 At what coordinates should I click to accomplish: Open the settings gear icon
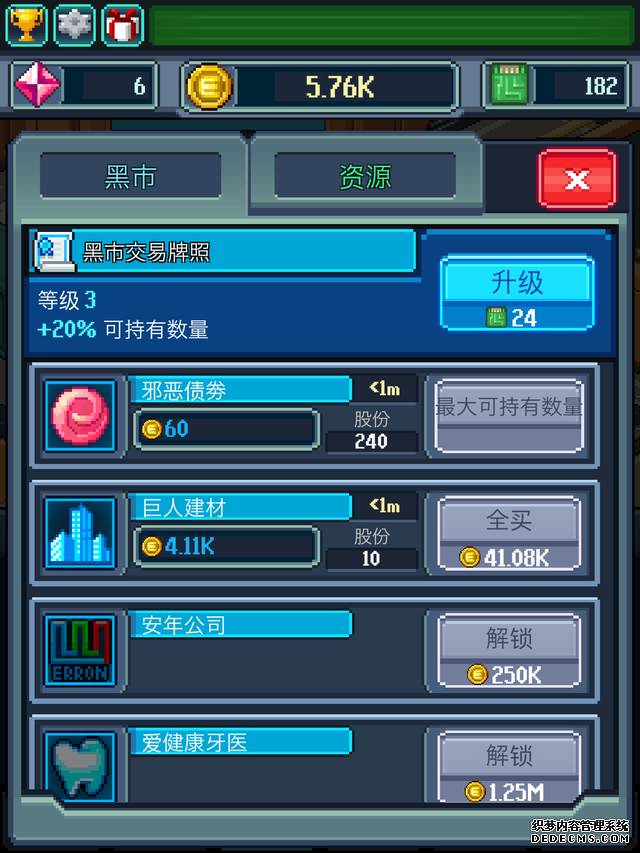tap(75, 25)
